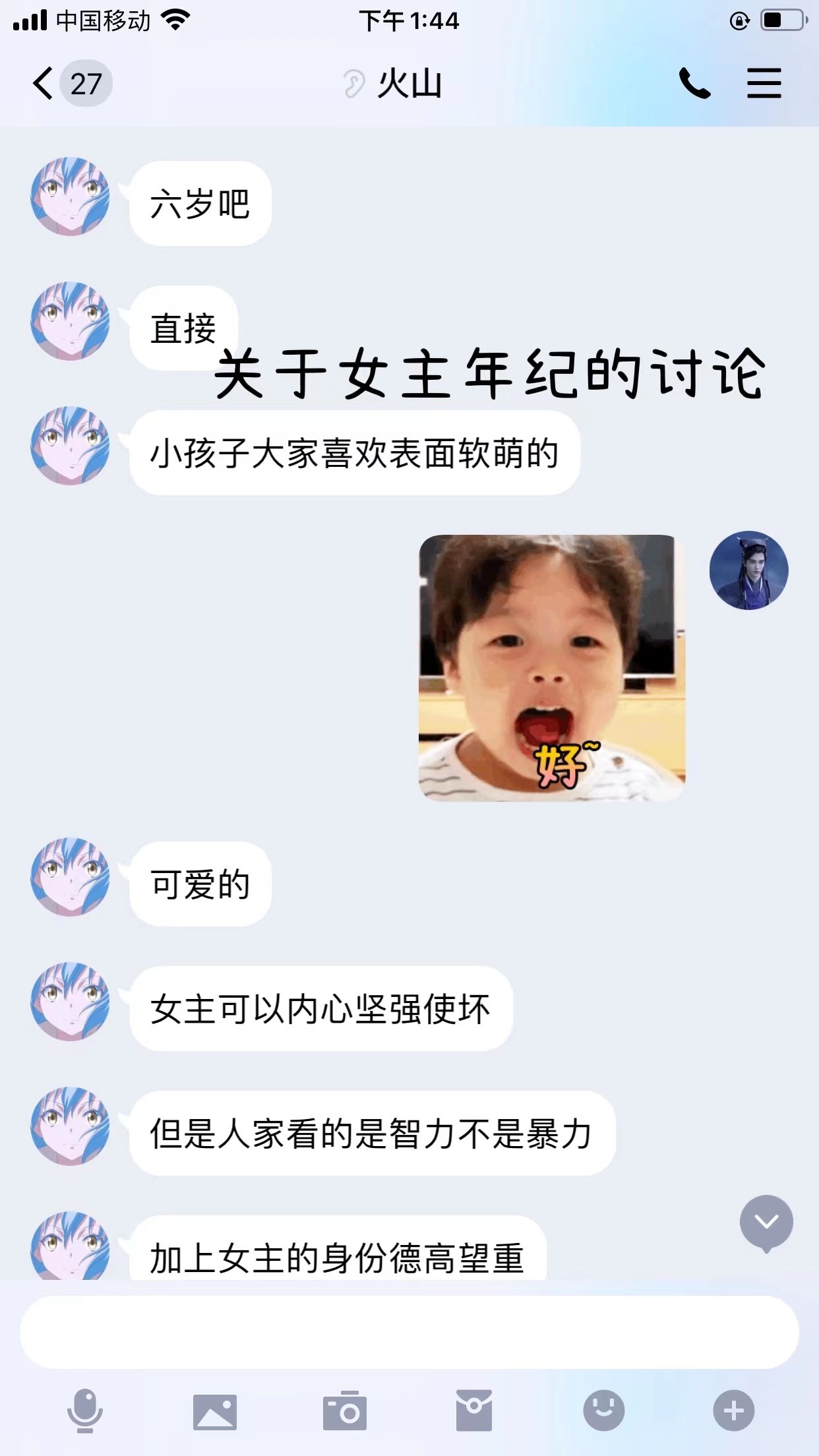Jump to the latest messages
819x1456 pixels.
(x=766, y=1223)
